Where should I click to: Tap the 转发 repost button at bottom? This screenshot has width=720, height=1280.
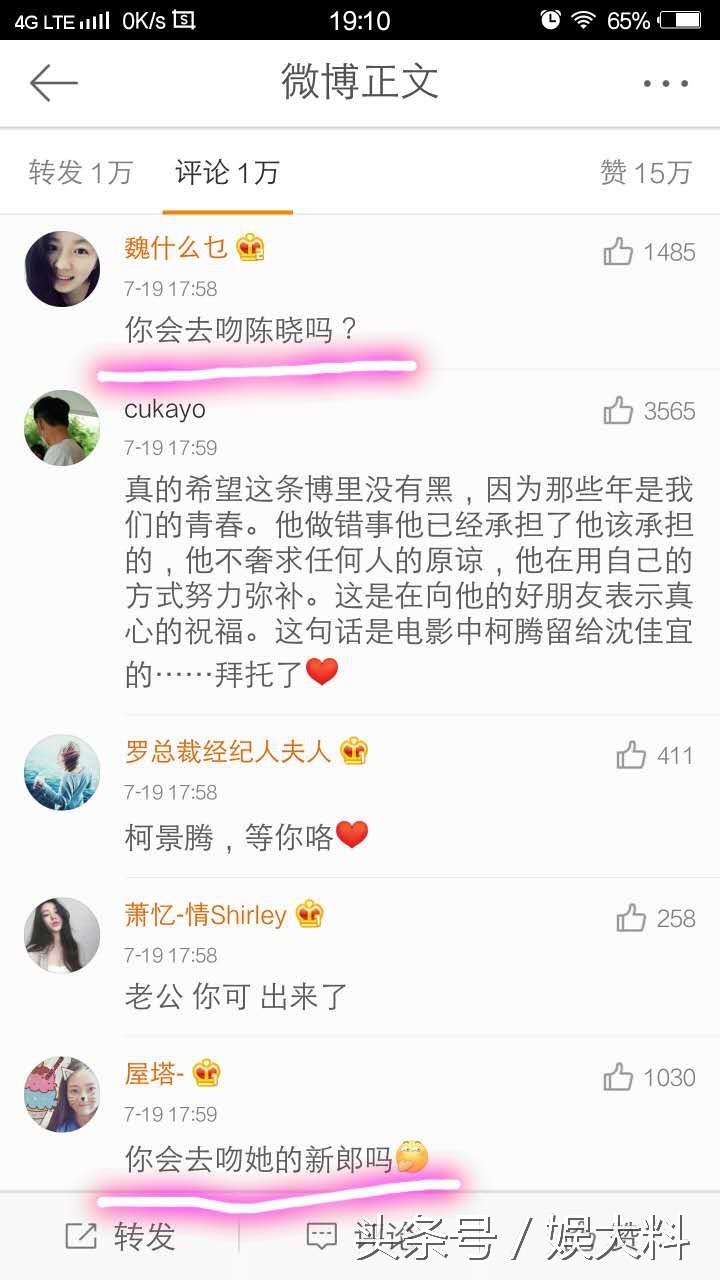120,1237
